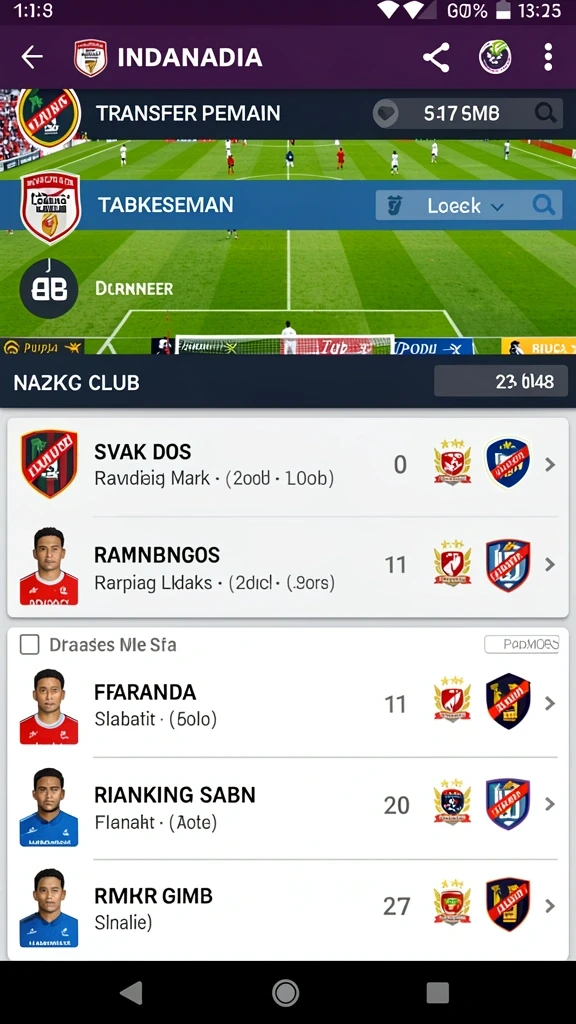The height and width of the screenshot is (1024, 576).
Task: Open the overflow menu
Action: tap(548, 57)
